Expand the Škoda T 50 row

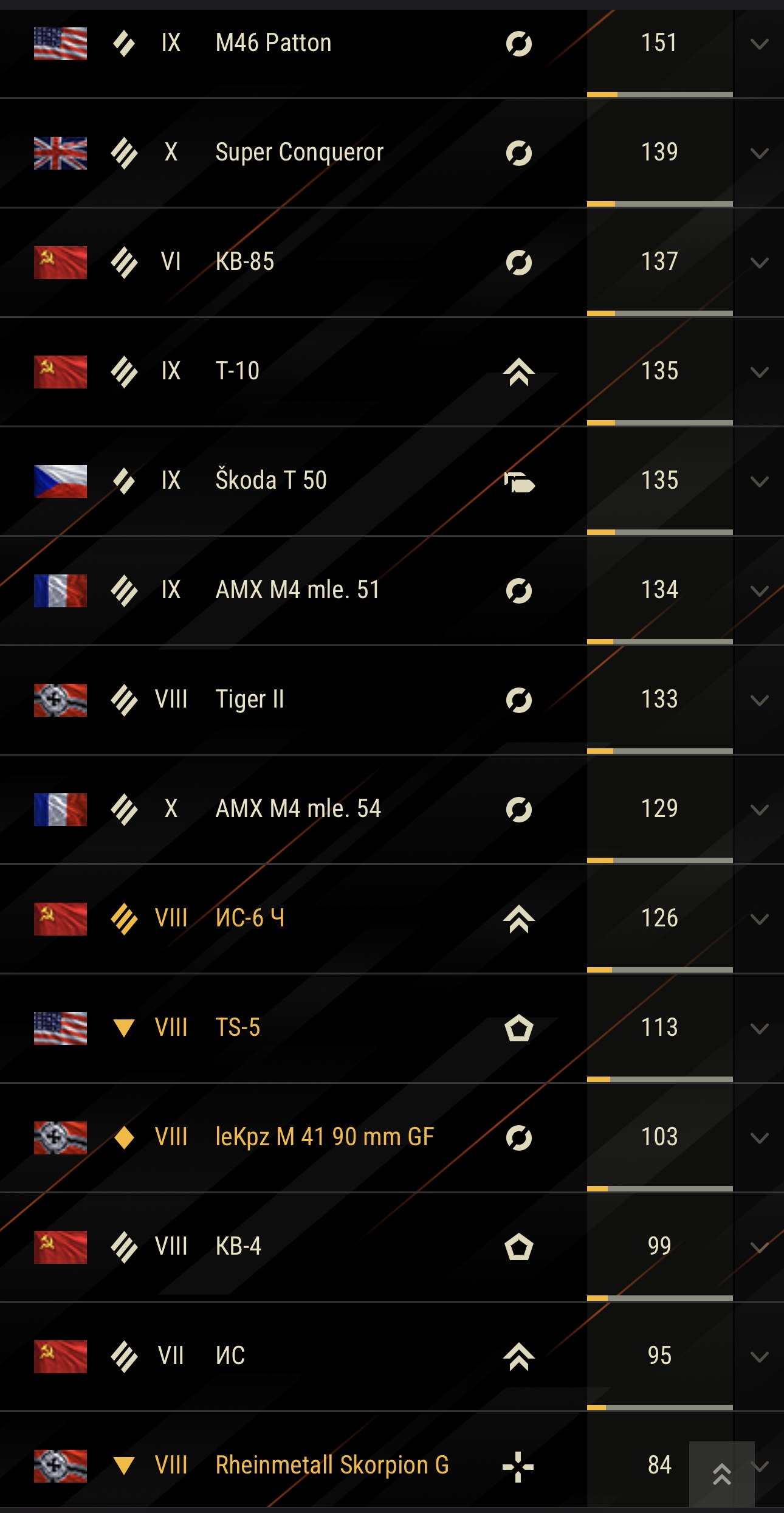tap(759, 481)
